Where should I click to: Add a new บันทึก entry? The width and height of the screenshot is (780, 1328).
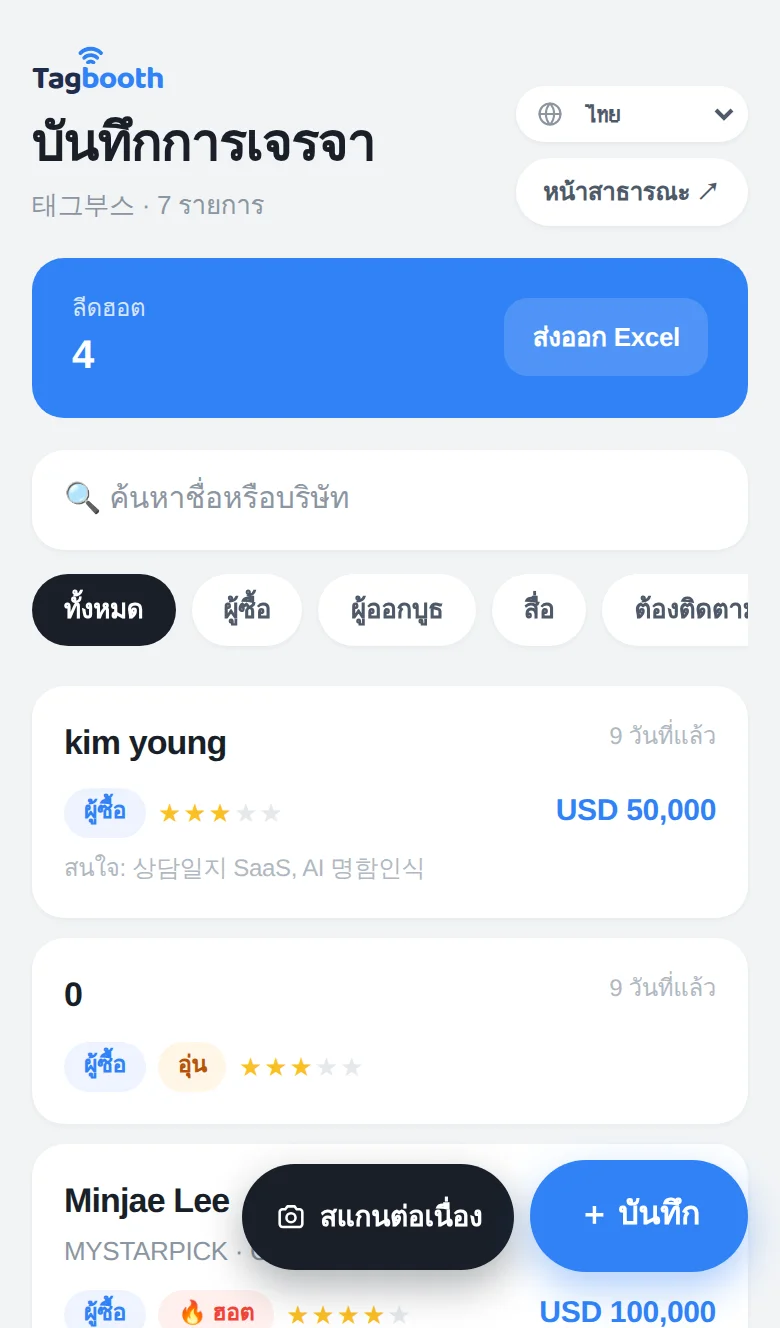pyautogui.click(x=639, y=1216)
